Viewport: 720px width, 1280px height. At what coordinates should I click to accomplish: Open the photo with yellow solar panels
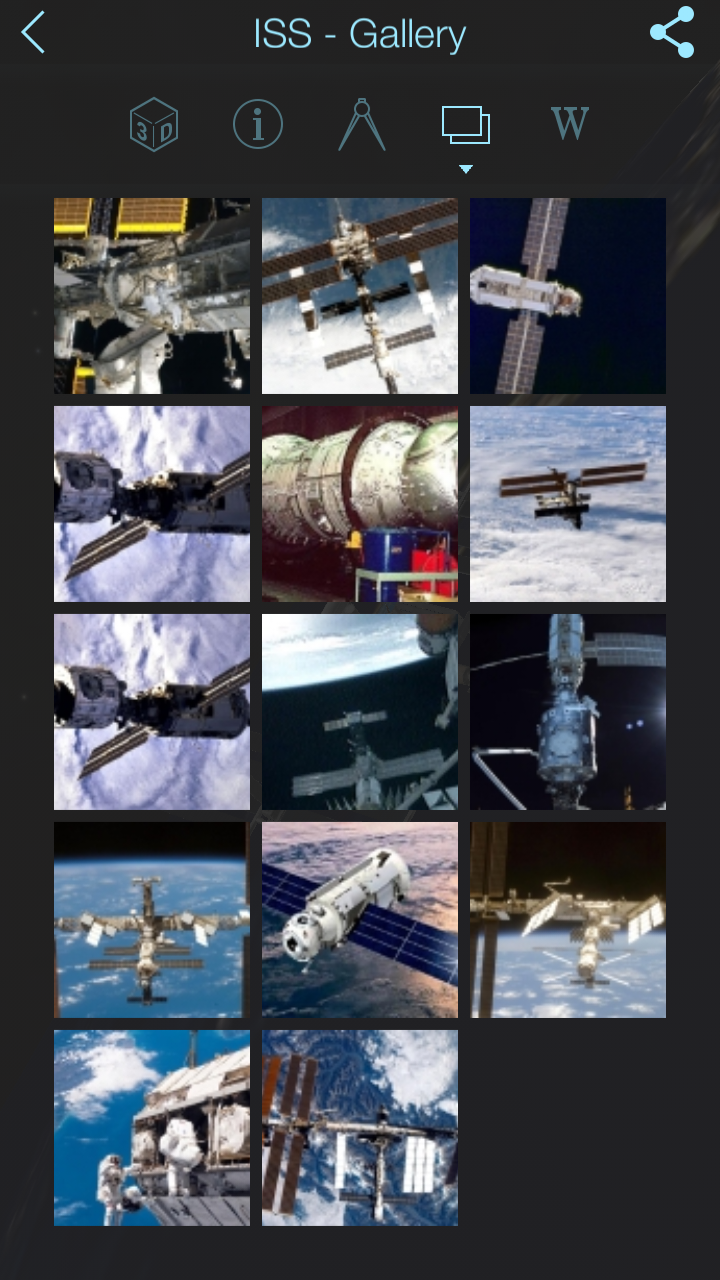click(x=152, y=296)
